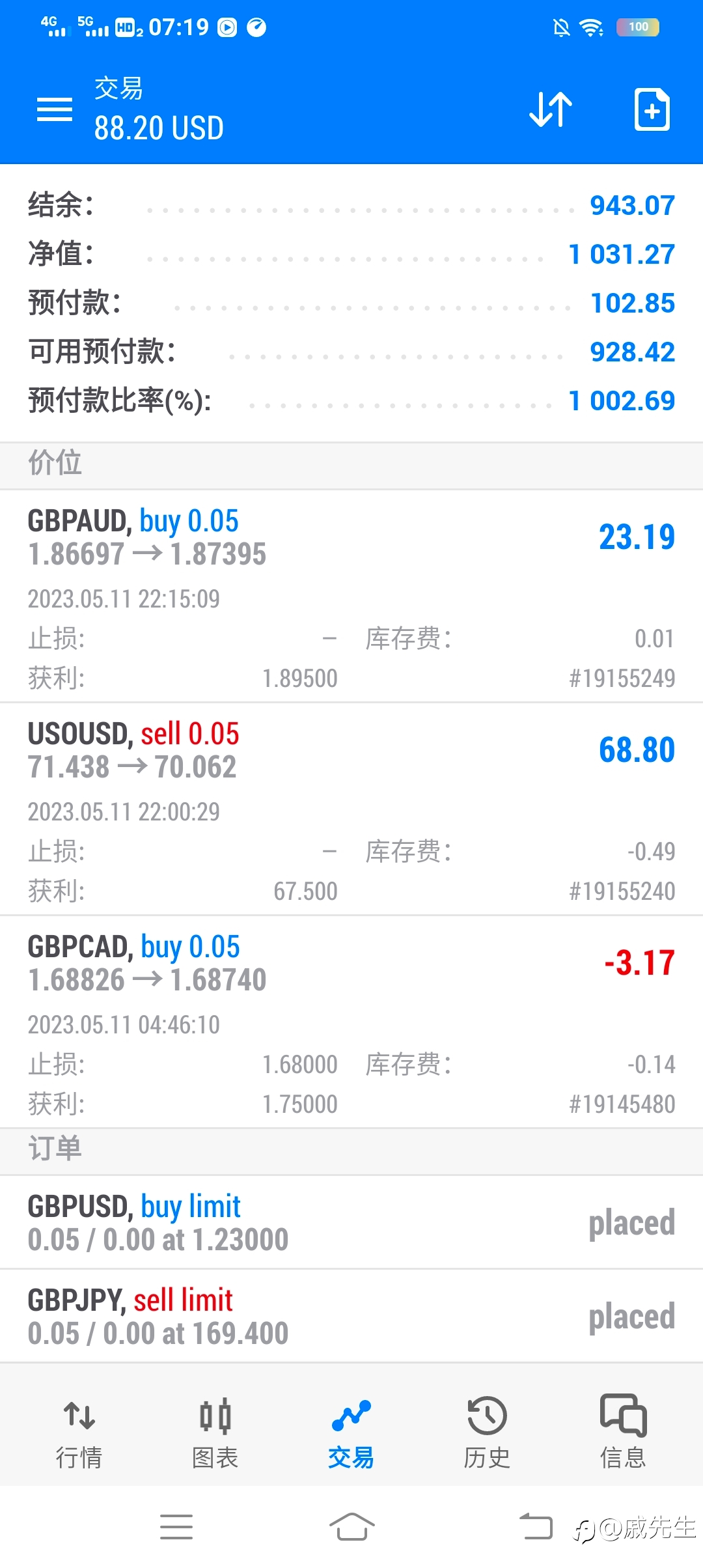The height and width of the screenshot is (1568, 703).
Task: Tap the sort arrows icon
Action: (x=551, y=109)
